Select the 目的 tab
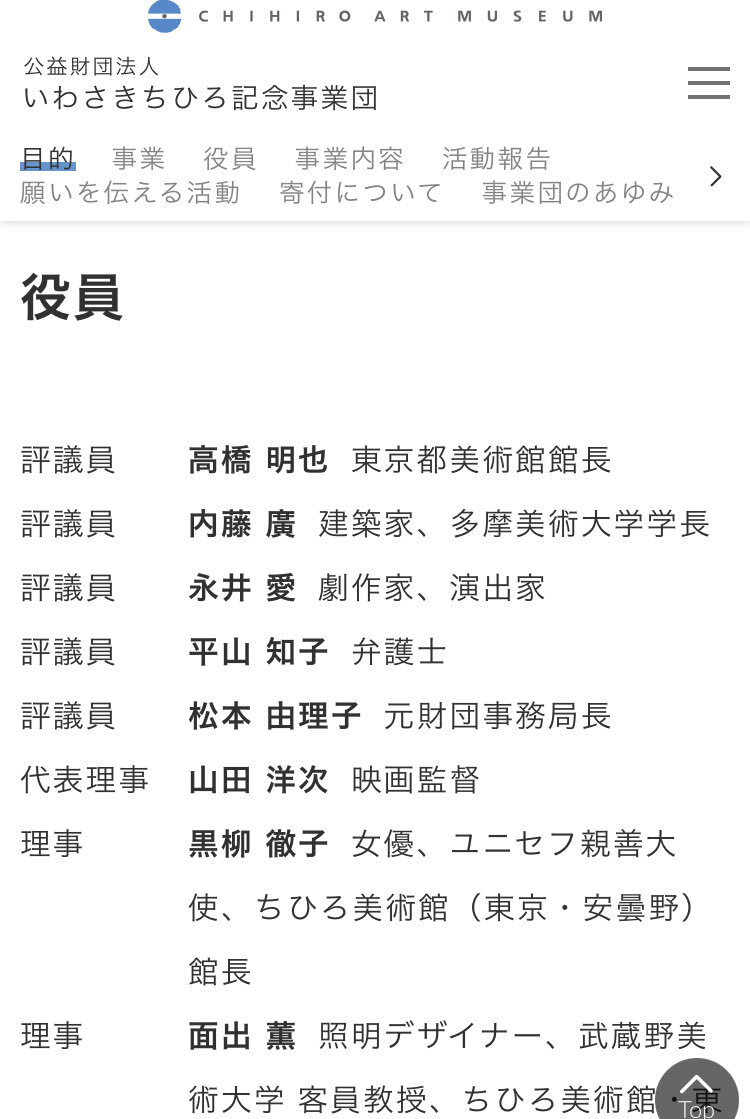This screenshot has width=750, height=1119. coord(48,158)
